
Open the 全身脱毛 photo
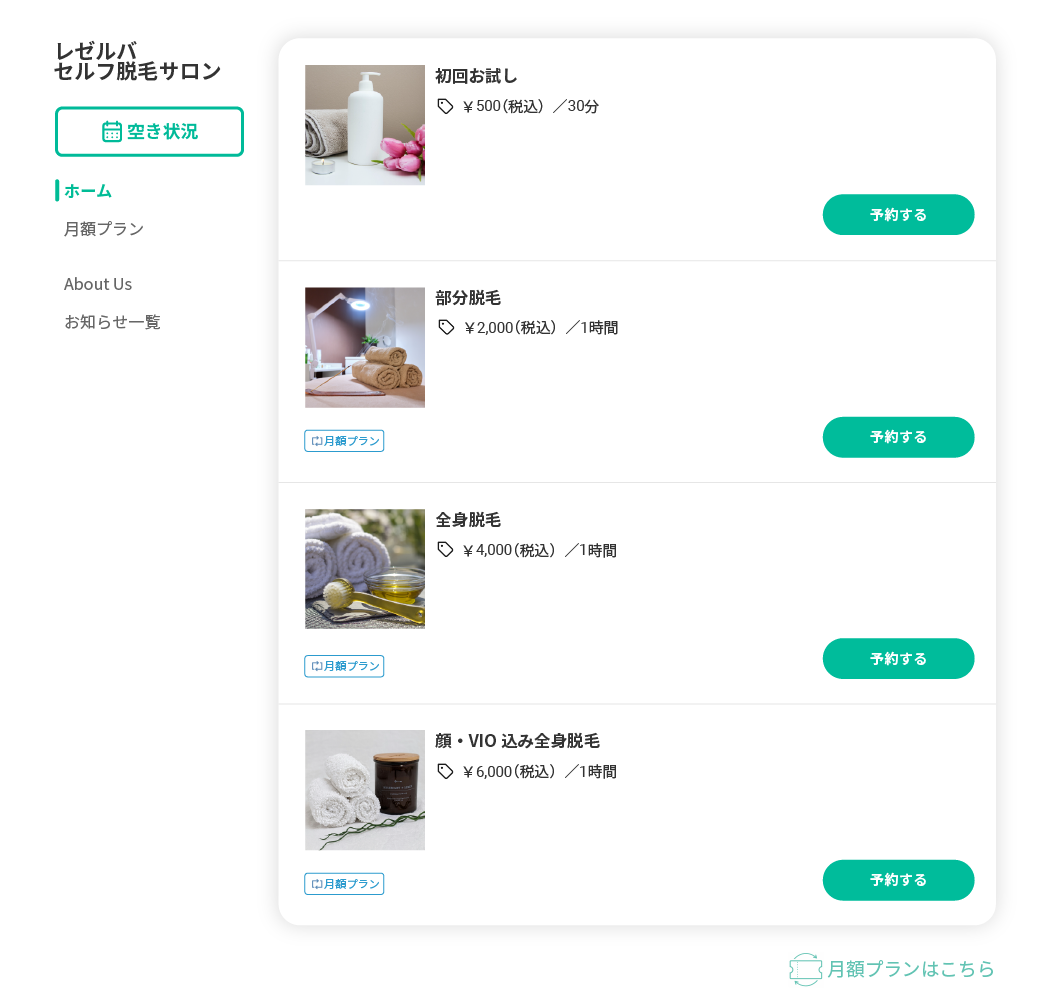(x=365, y=569)
